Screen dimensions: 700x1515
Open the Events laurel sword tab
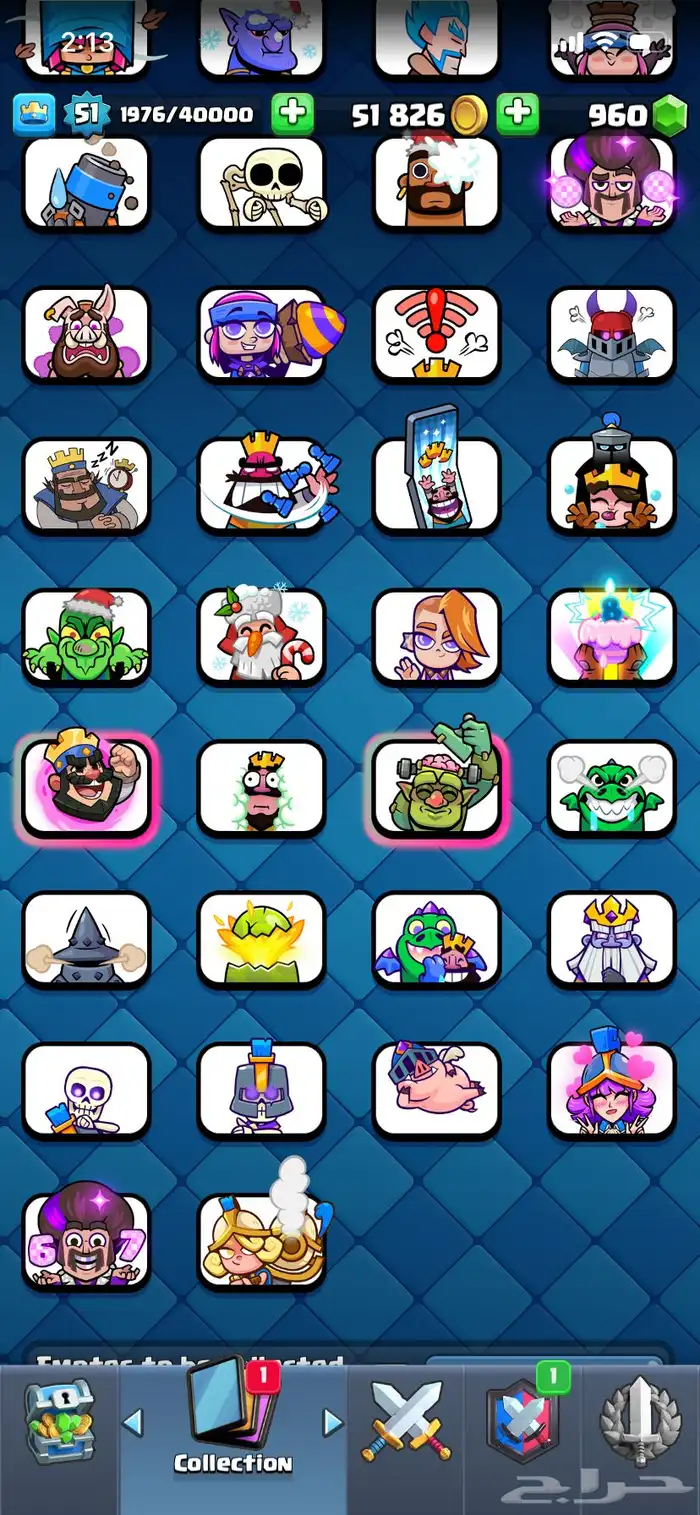pos(640,1421)
